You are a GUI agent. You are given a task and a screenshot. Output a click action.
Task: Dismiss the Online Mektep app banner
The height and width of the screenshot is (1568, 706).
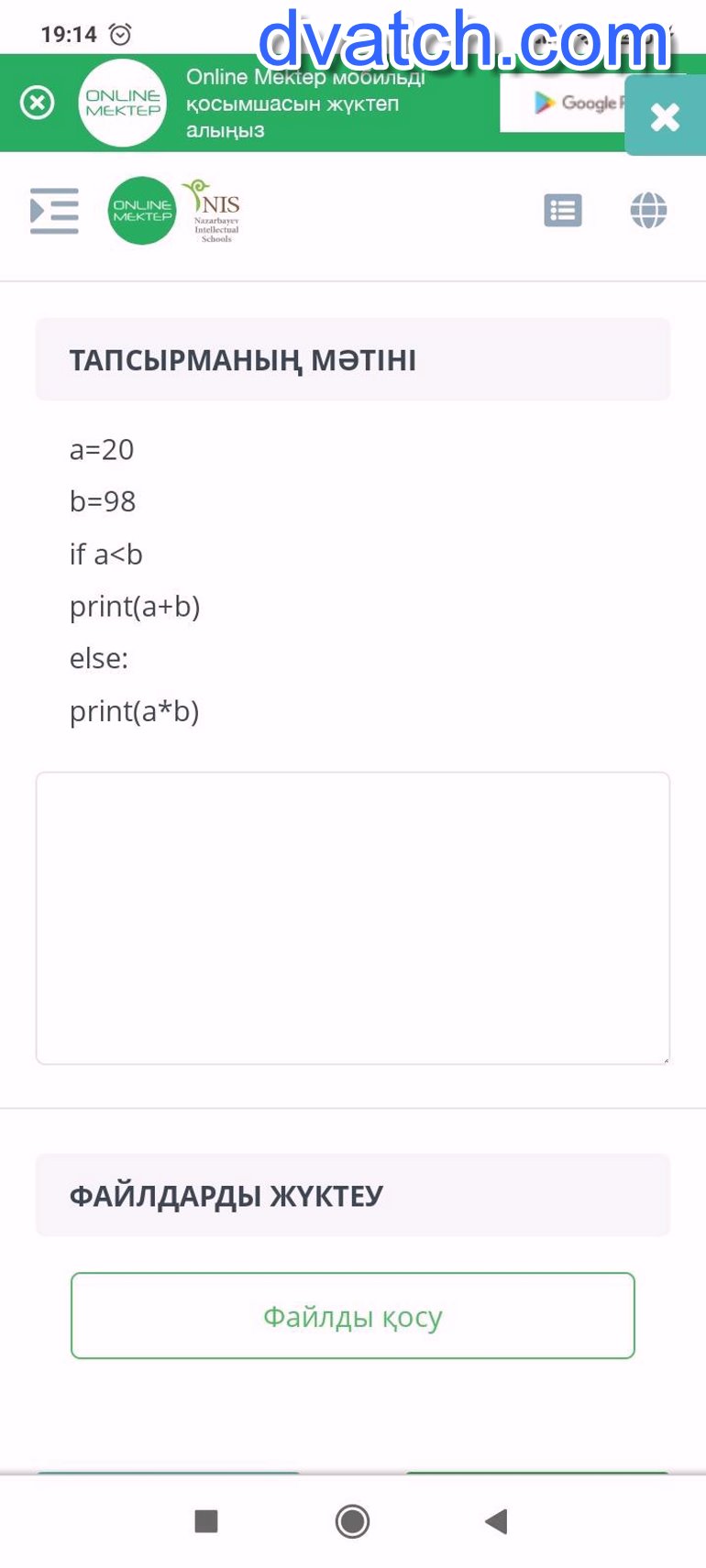coord(38,103)
